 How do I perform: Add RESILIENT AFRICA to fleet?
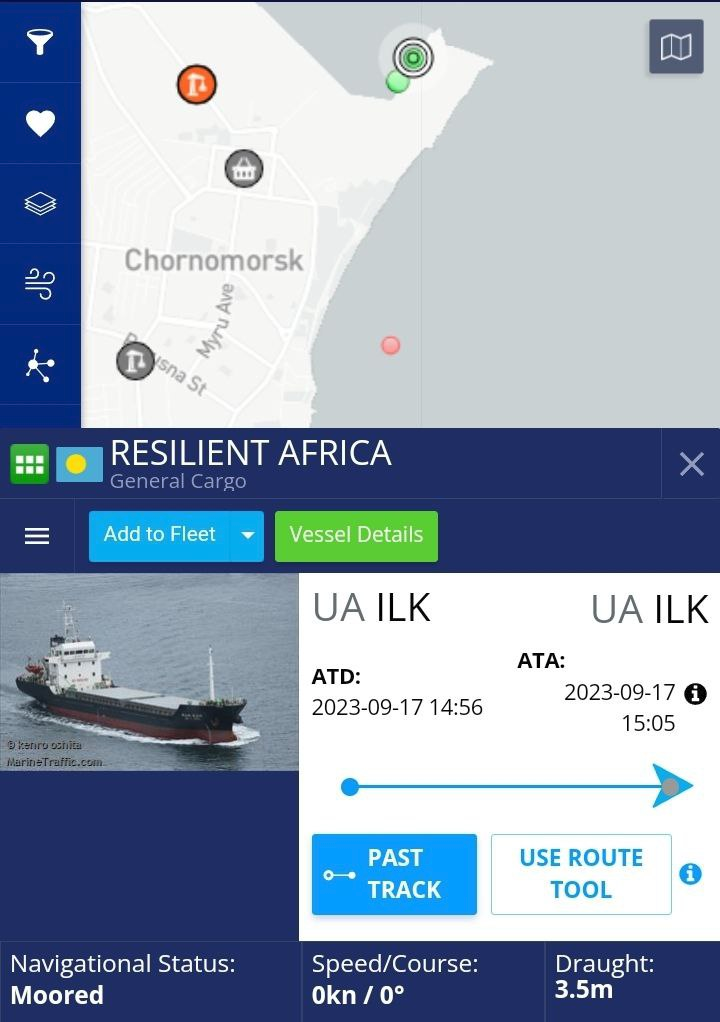(x=160, y=535)
